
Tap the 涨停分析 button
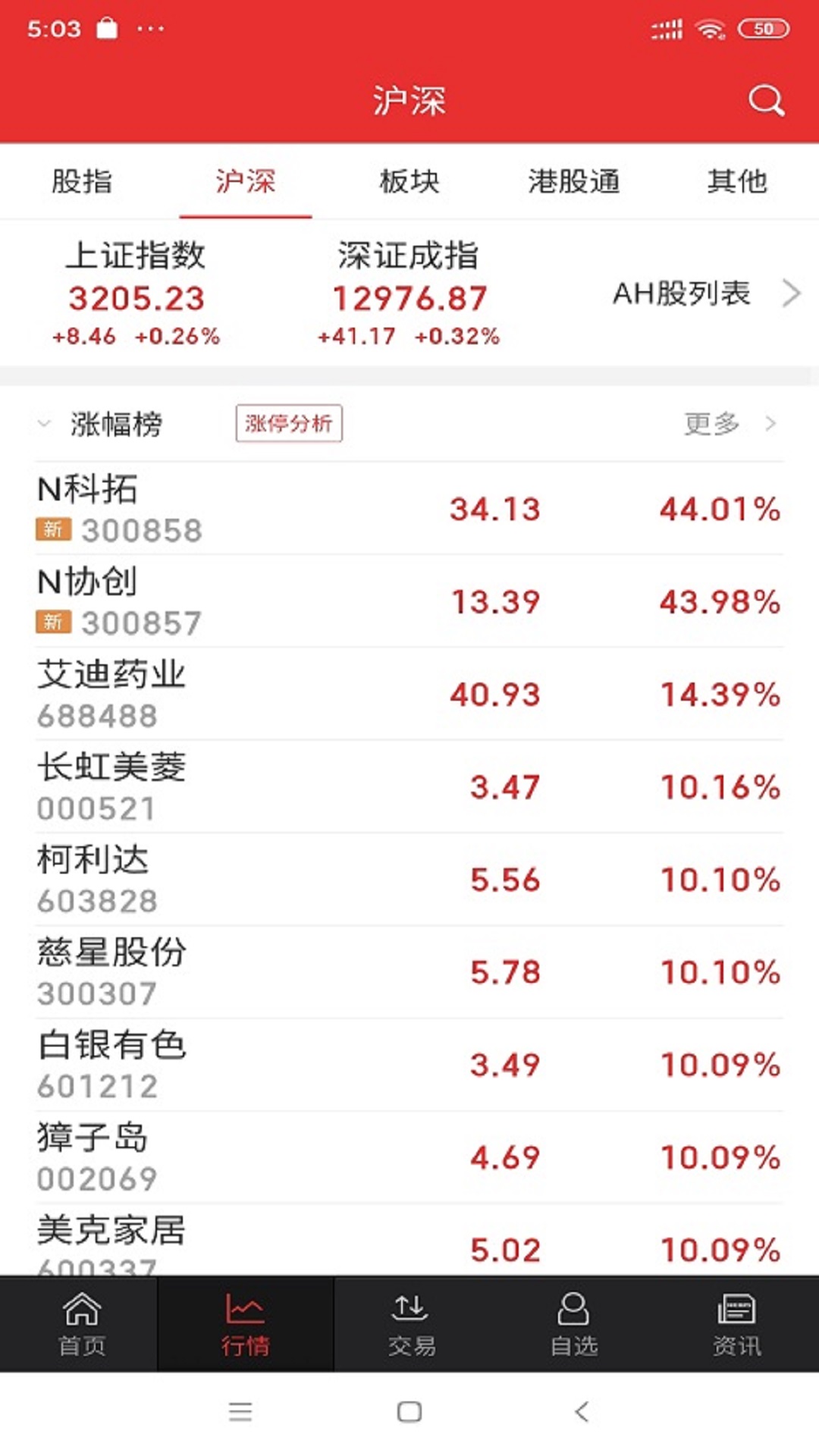[x=289, y=423]
